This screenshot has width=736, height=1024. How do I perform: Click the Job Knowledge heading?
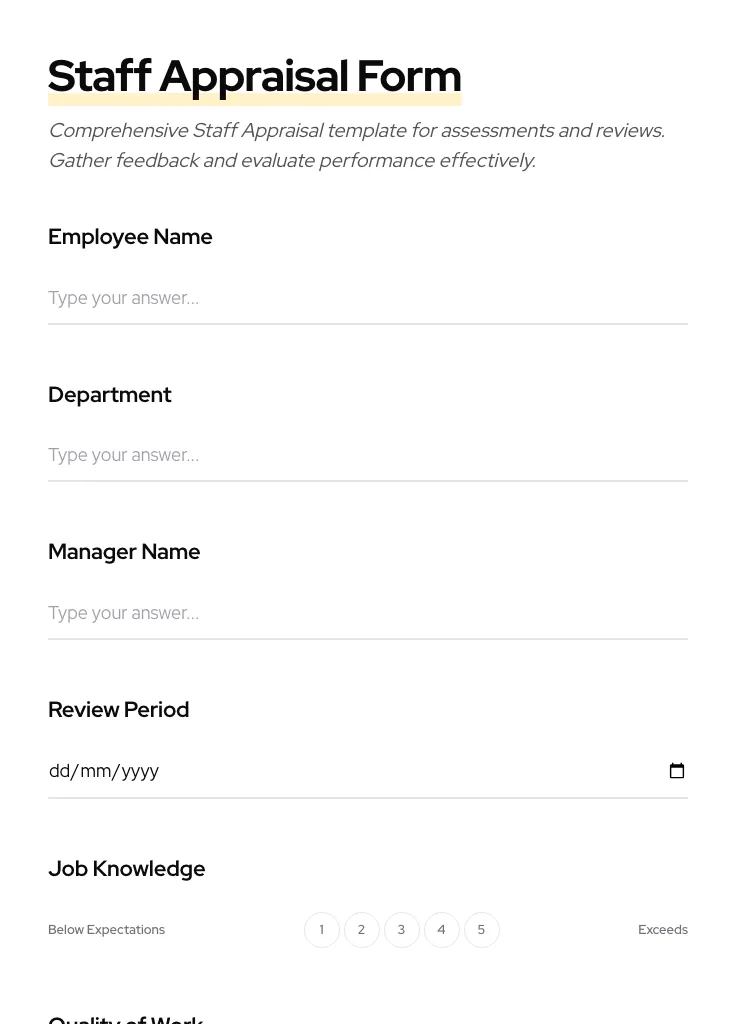point(126,869)
